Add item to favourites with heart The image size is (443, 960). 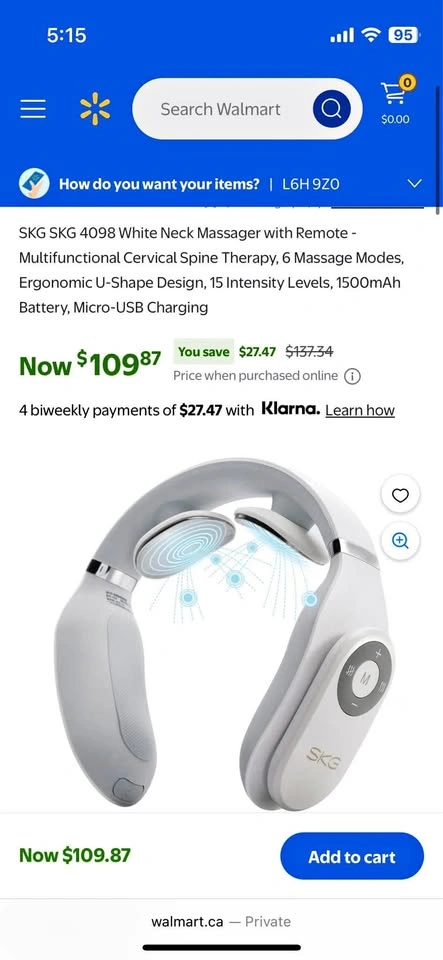click(x=400, y=495)
